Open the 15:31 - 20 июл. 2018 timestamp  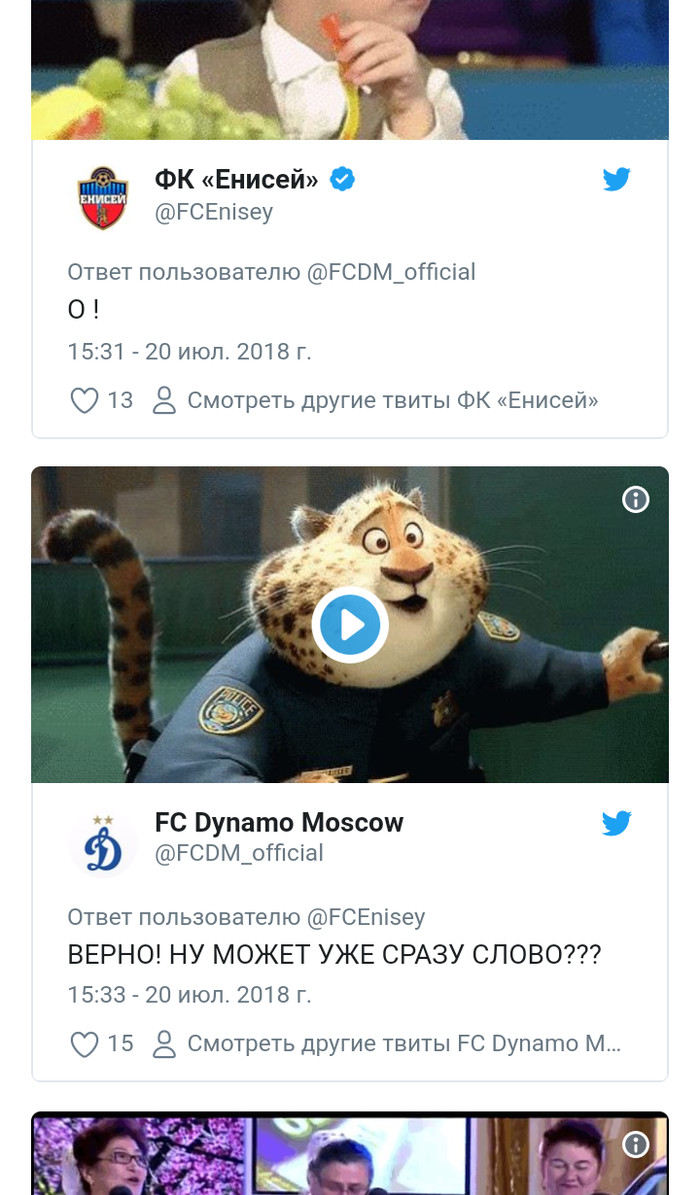[189, 352]
